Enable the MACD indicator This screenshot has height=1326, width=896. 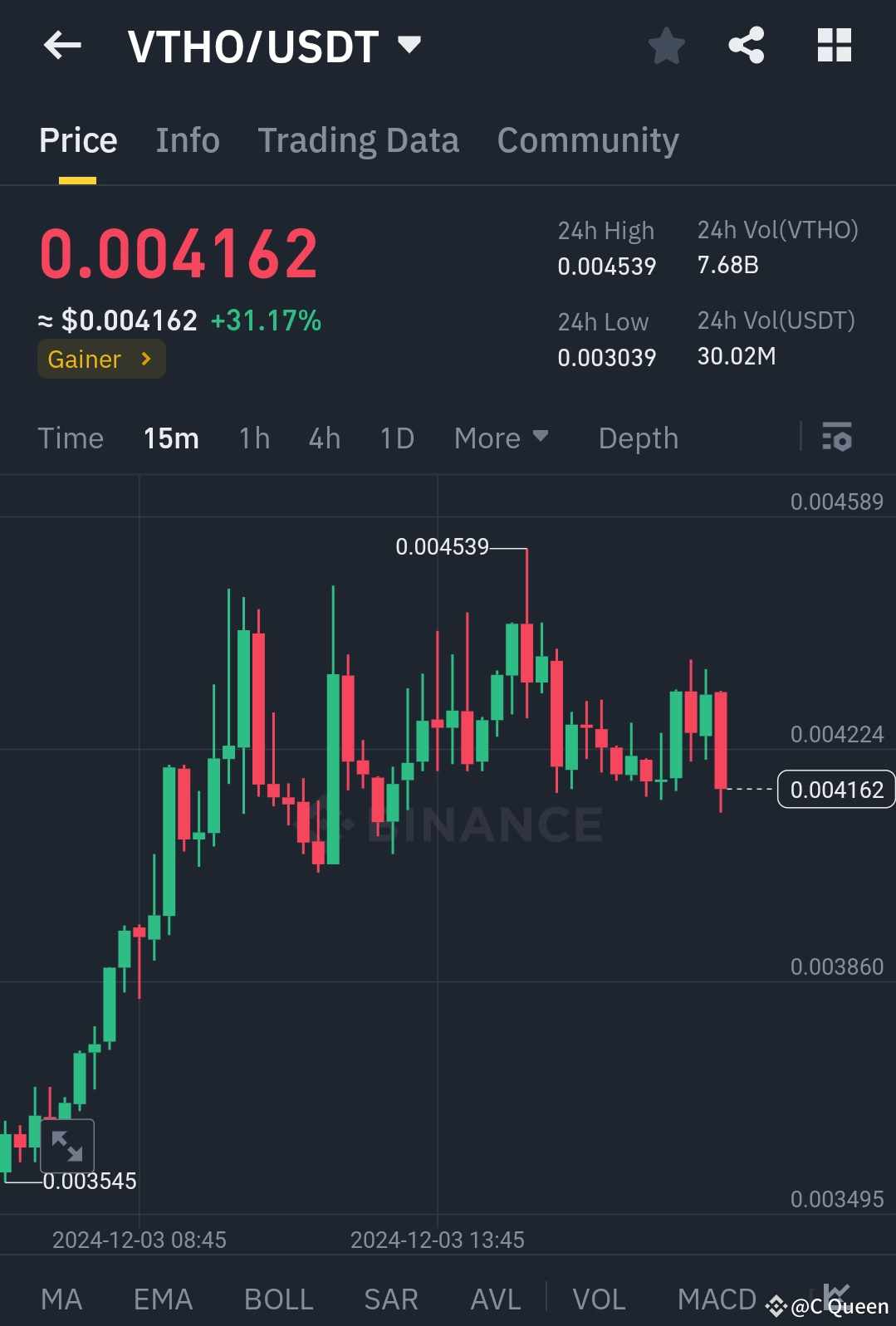716,1299
